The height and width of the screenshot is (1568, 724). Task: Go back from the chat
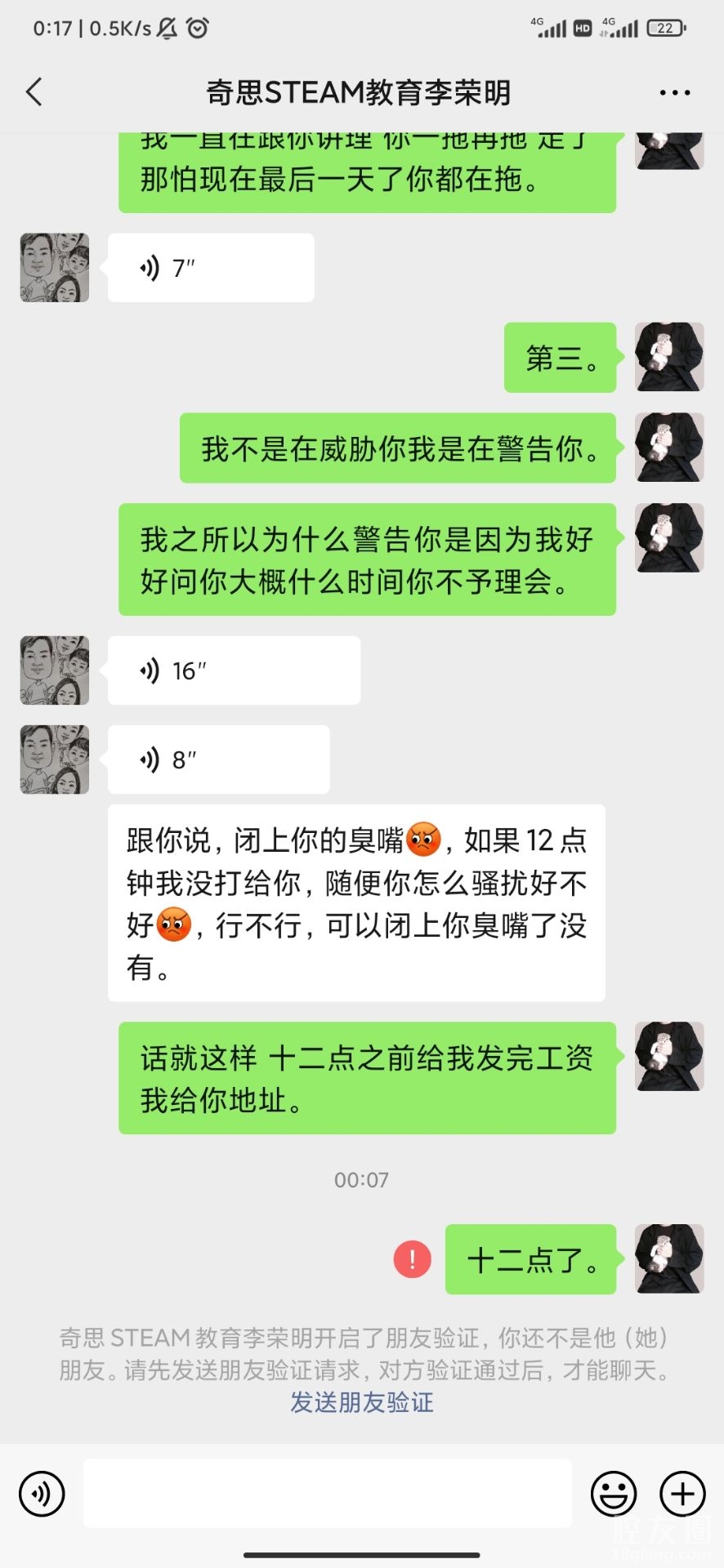(x=34, y=92)
